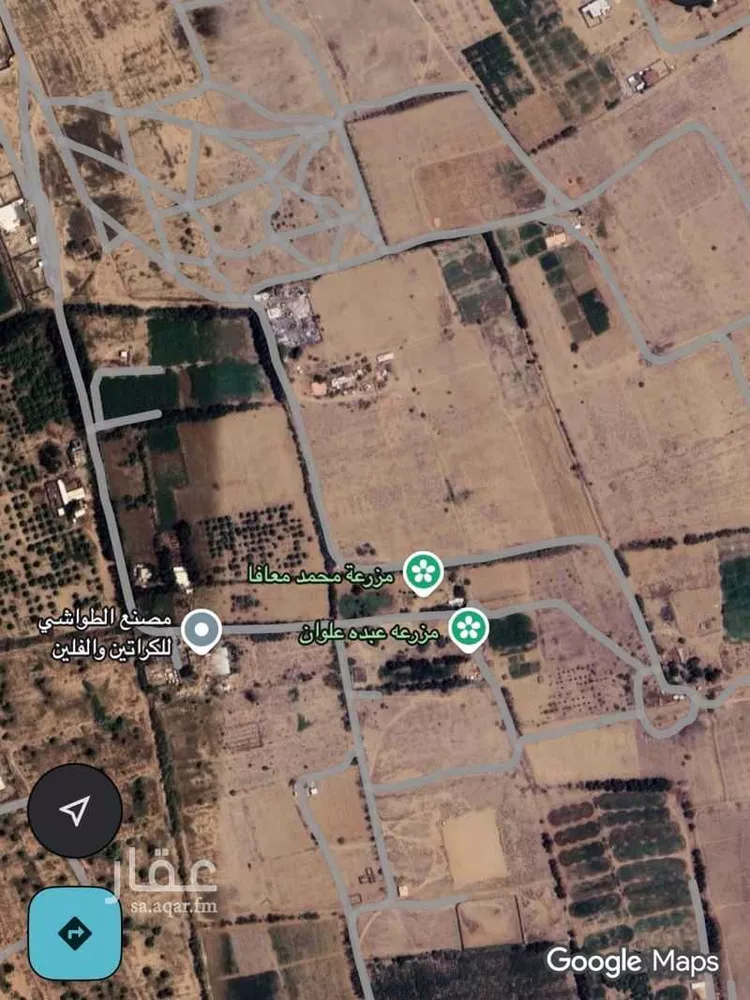Select the مزرعه عبده علوان farm marker
The height and width of the screenshot is (1000, 750).
tap(468, 628)
